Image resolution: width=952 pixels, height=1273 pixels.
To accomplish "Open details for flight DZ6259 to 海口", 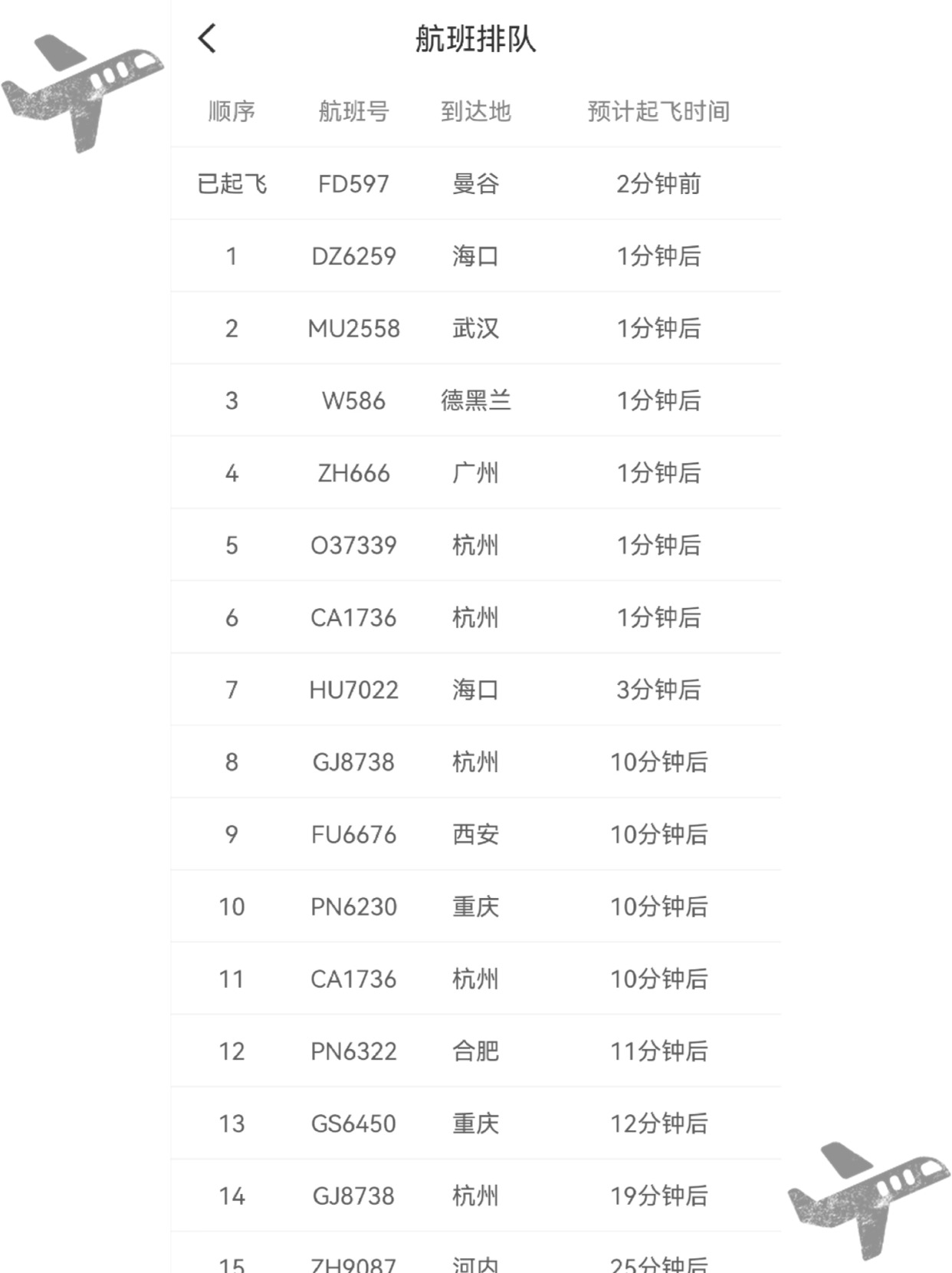I will pyautogui.click(x=475, y=256).
